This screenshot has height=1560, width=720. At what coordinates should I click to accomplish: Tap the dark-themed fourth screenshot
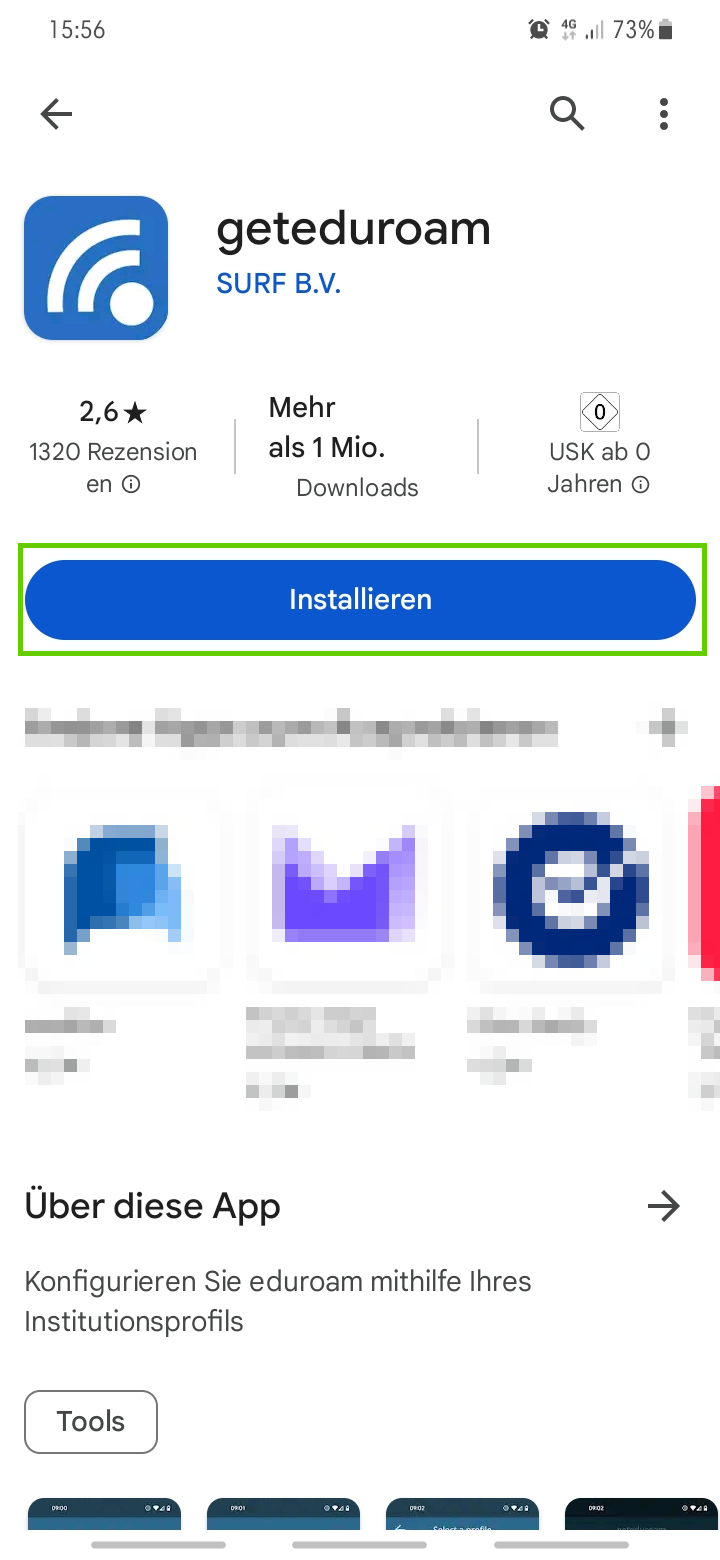pos(641,1520)
